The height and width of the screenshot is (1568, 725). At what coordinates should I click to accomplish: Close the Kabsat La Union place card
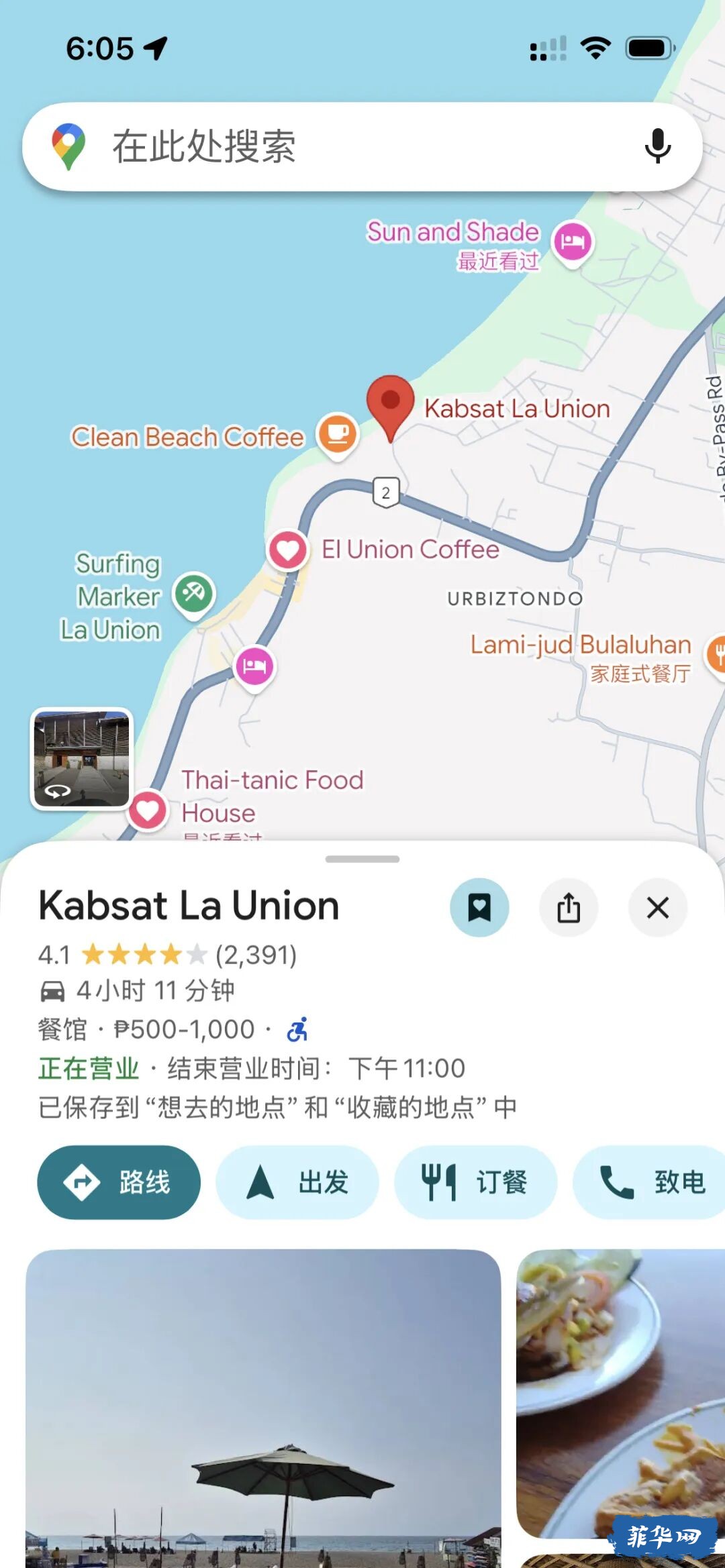click(657, 907)
